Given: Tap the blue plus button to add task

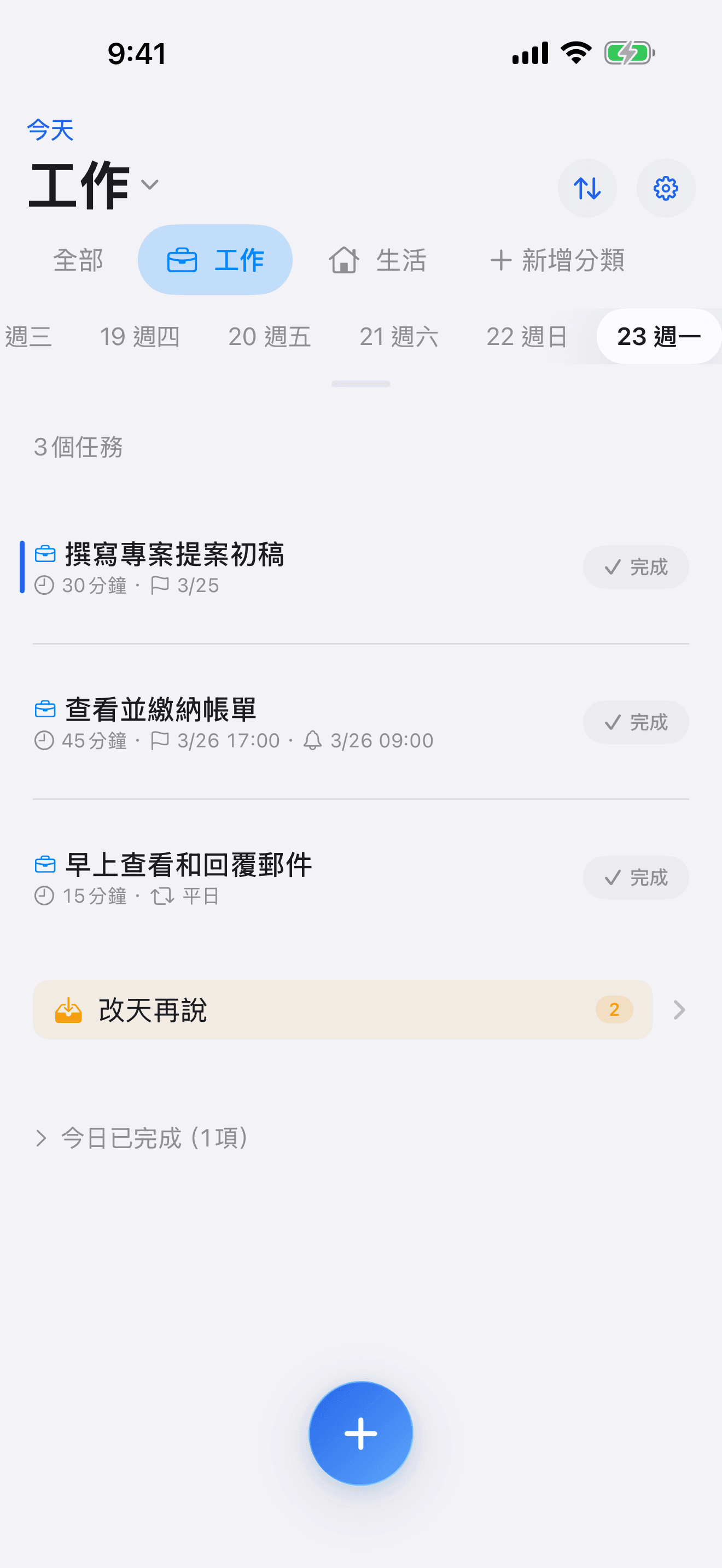Looking at the screenshot, I should (x=360, y=1433).
